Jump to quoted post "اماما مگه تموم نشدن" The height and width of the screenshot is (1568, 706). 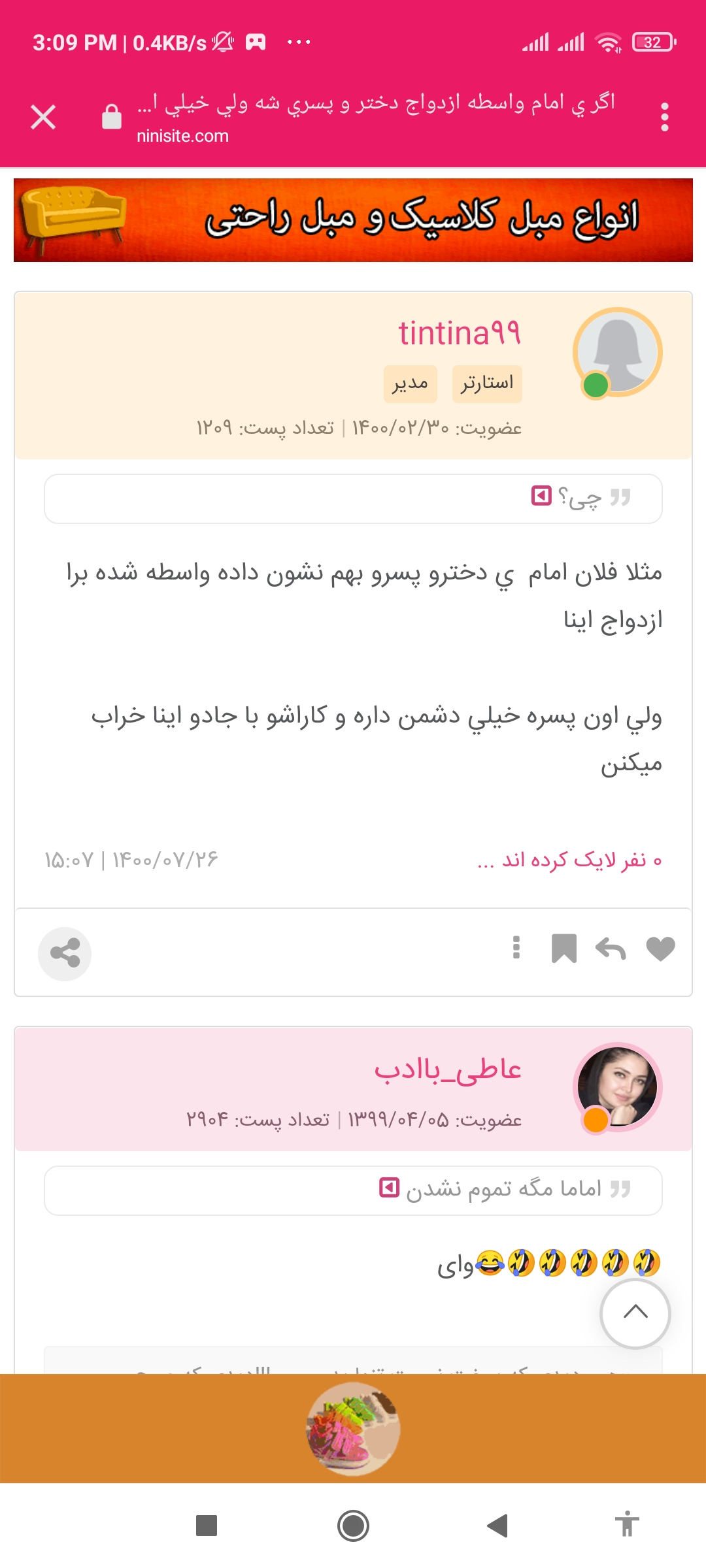click(390, 1188)
